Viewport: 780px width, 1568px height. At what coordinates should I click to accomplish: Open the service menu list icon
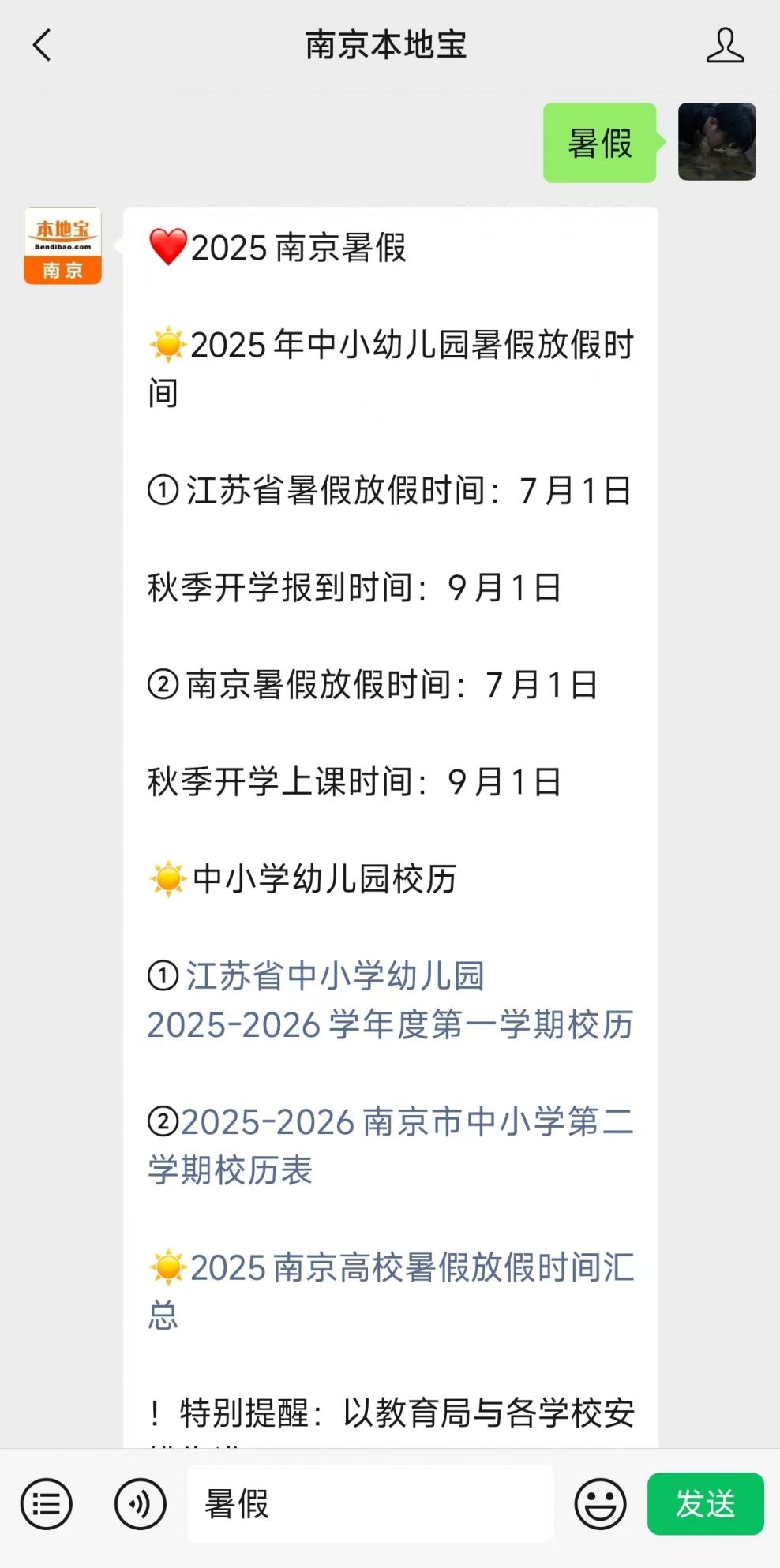point(47,1503)
